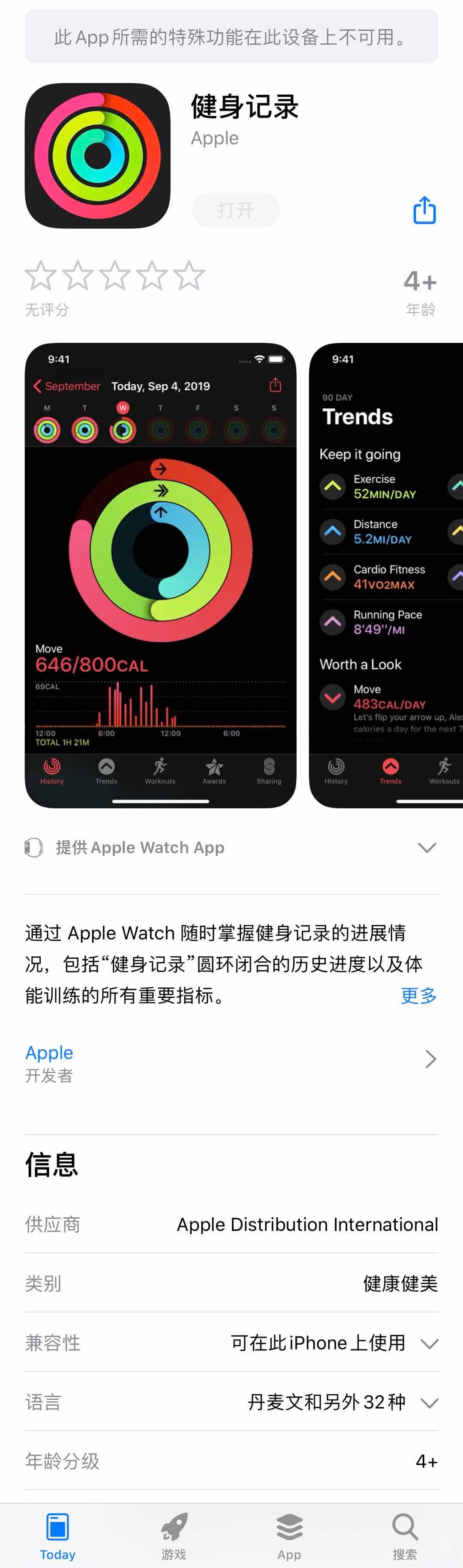Switch to the 搜索 tab
This screenshot has width=463, height=1568.
[405, 1536]
